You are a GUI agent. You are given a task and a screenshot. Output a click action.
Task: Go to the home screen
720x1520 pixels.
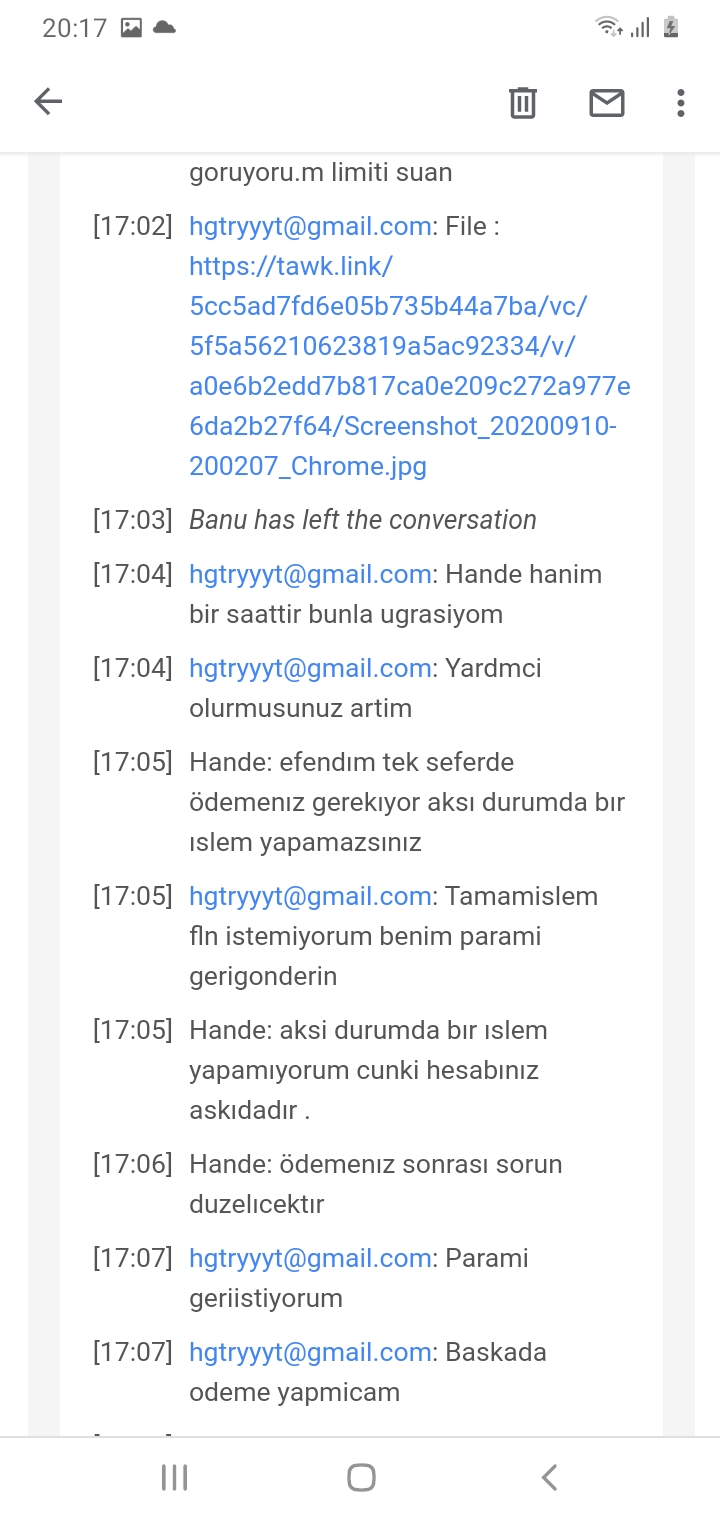pyautogui.click(x=361, y=1478)
